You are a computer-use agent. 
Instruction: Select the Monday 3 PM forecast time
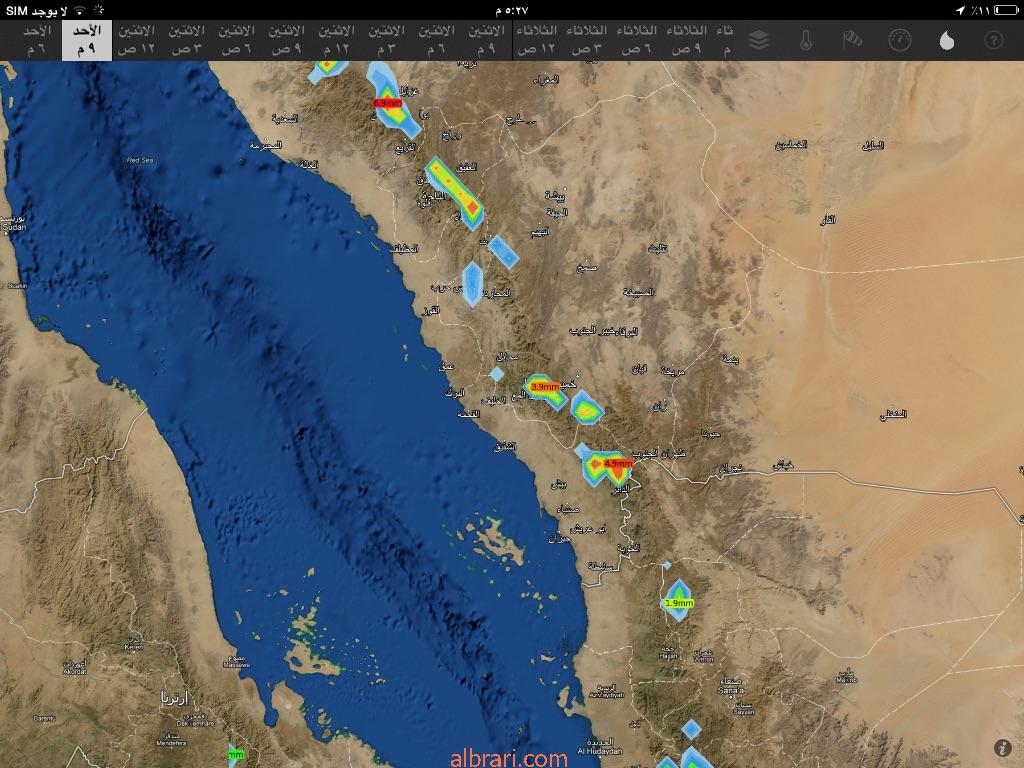click(x=387, y=40)
